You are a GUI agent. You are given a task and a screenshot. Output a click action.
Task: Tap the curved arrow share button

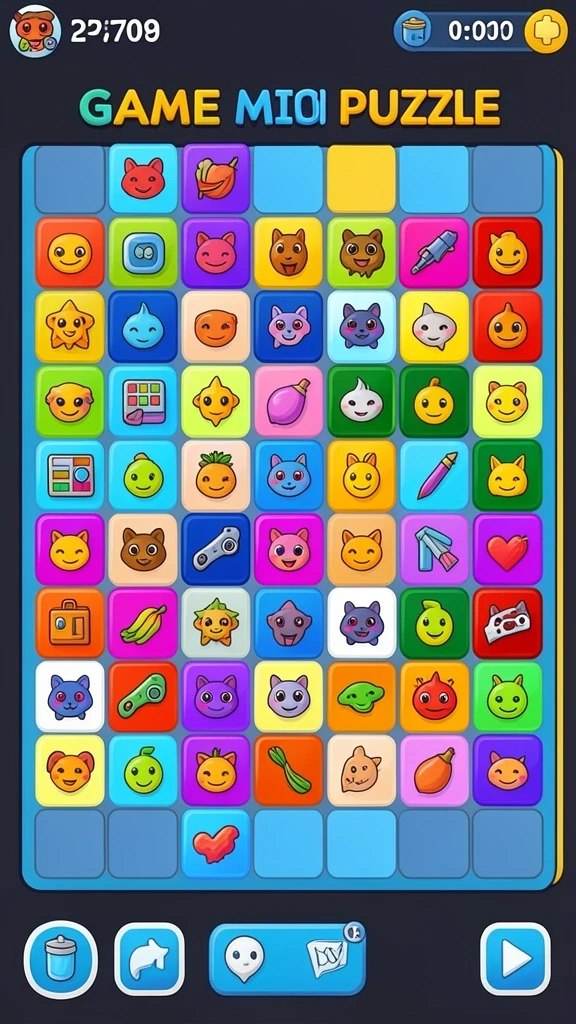coord(150,959)
